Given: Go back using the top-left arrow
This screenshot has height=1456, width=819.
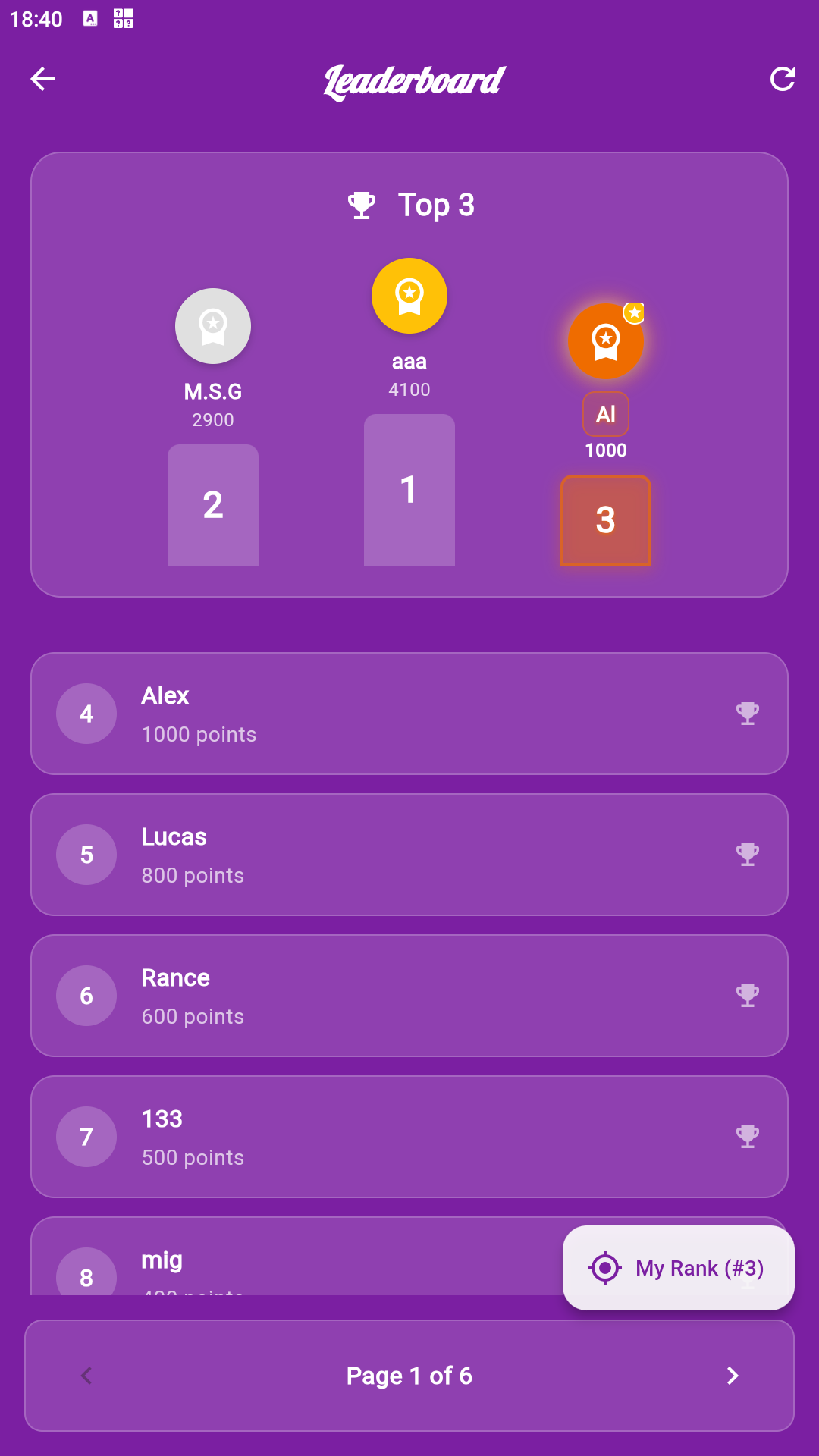Looking at the screenshot, I should 42,79.
